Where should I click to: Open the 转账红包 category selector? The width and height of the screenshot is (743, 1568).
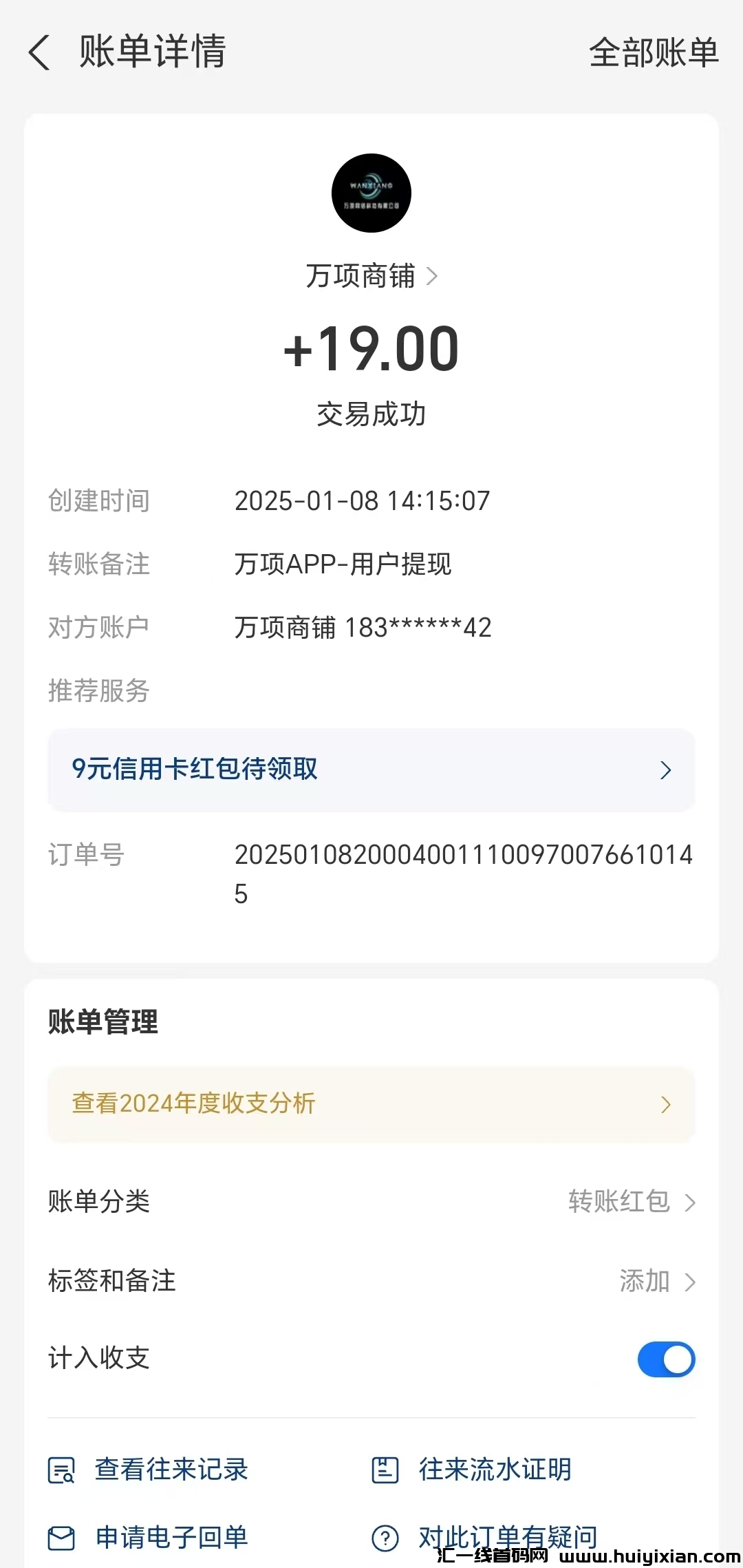(x=619, y=1203)
